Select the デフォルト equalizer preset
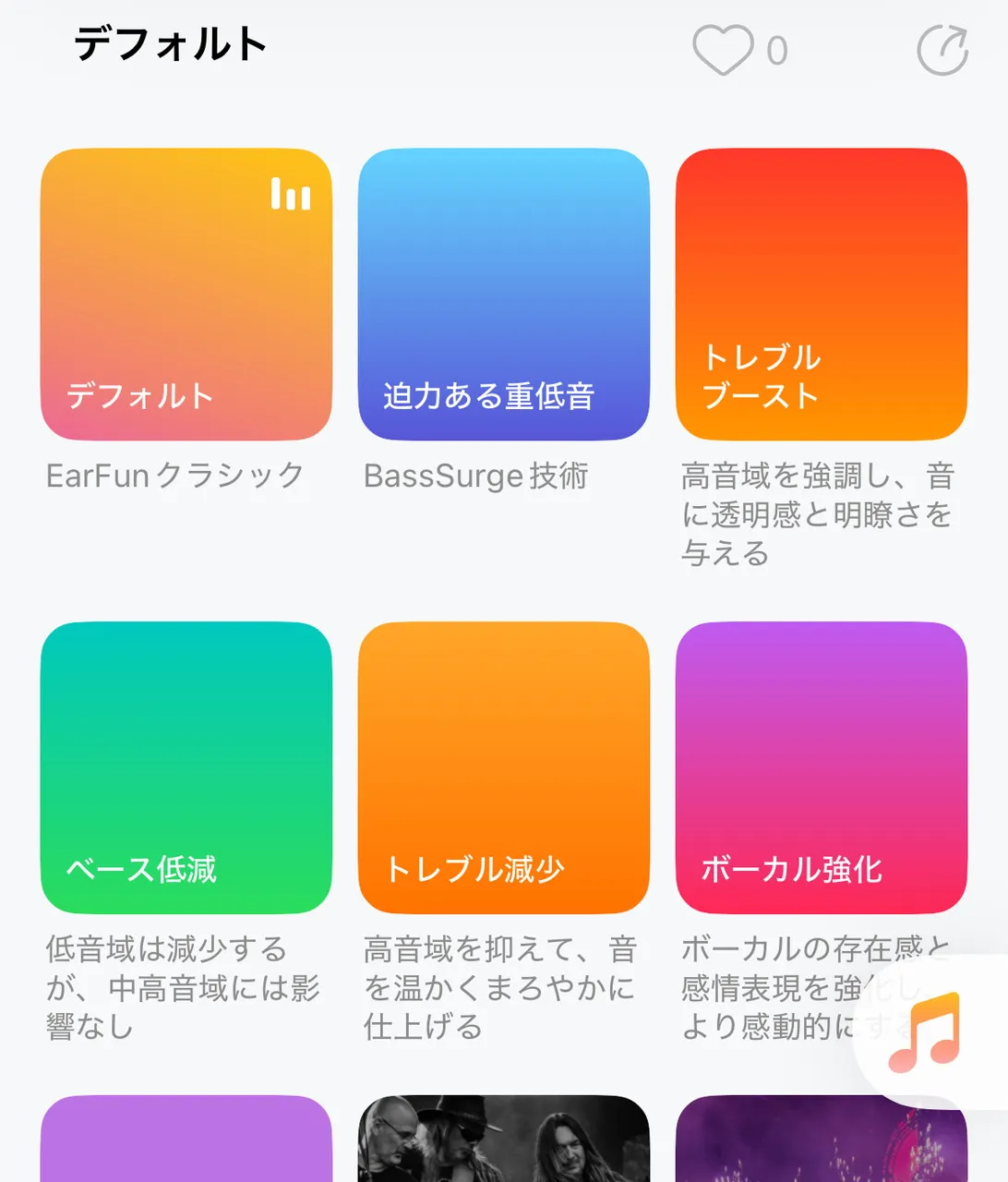Image resolution: width=1008 pixels, height=1182 pixels. tap(186, 295)
